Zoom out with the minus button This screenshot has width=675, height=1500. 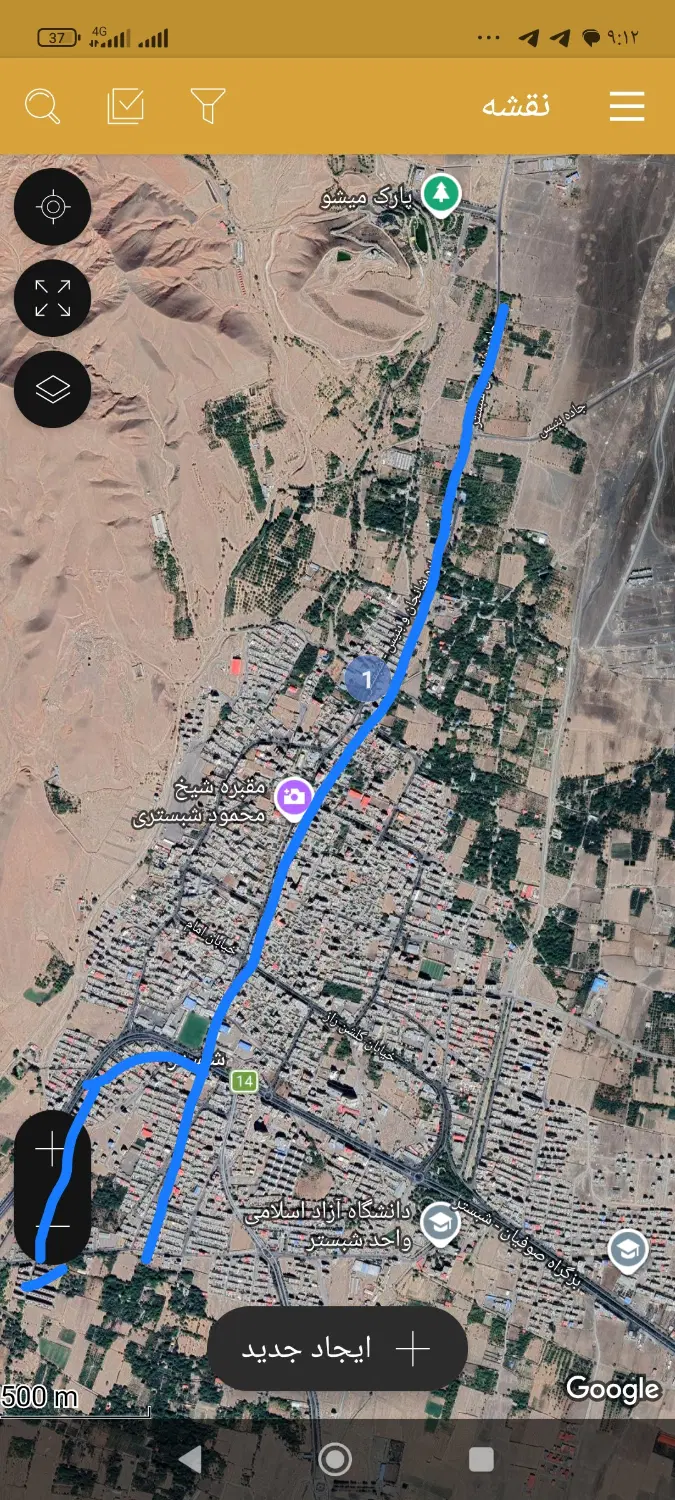tap(52, 1224)
